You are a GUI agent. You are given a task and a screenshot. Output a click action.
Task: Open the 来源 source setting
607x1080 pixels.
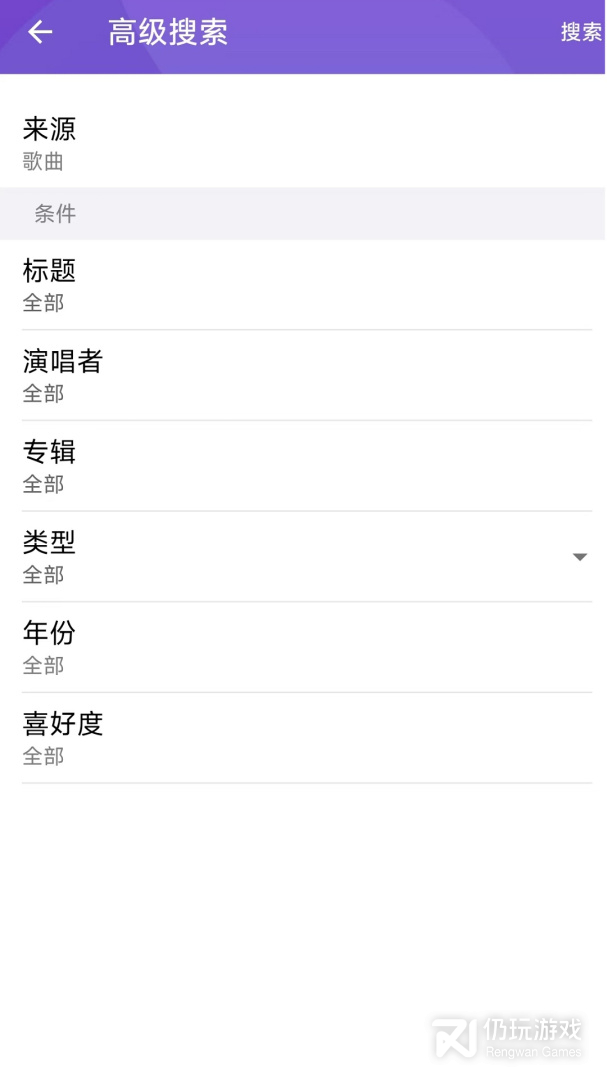(300, 143)
